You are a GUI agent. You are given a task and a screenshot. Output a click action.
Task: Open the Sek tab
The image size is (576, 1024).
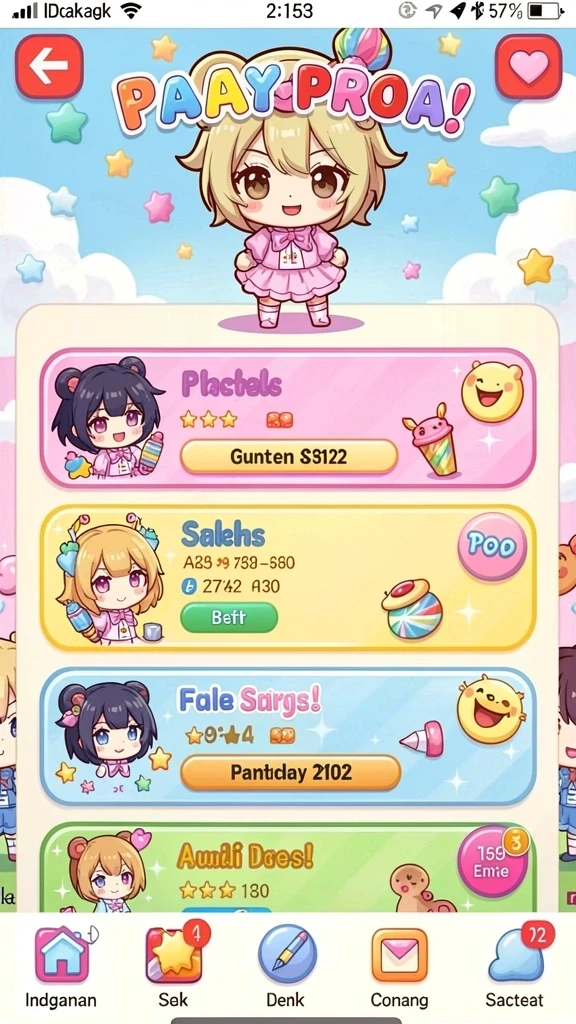pyautogui.click(x=174, y=968)
